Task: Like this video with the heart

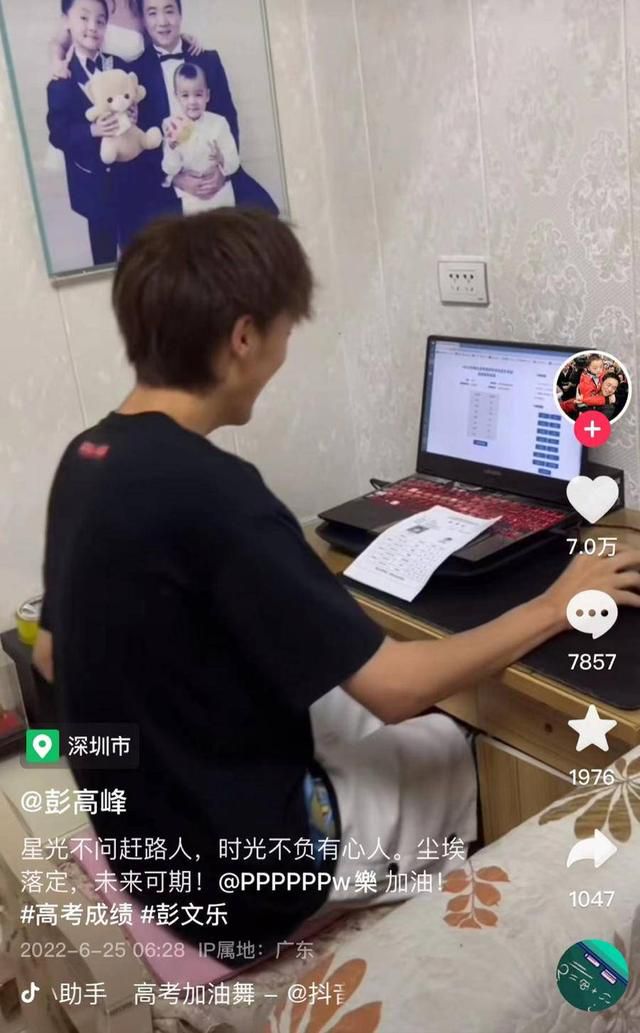Action: [593, 498]
